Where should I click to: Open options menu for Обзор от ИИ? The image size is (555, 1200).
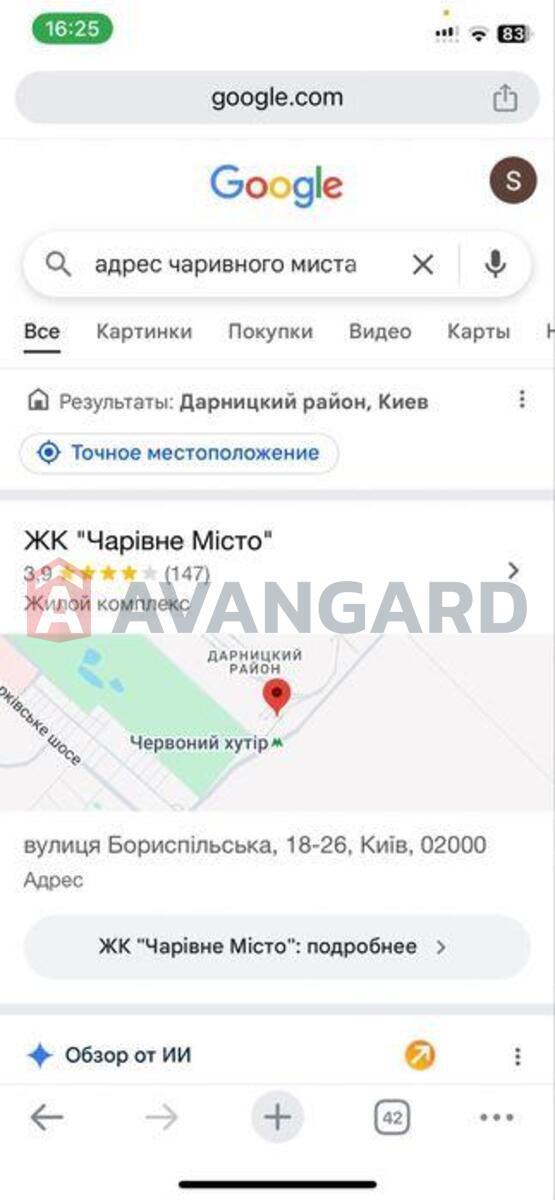pyautogui.click(x=517, y=1056)
